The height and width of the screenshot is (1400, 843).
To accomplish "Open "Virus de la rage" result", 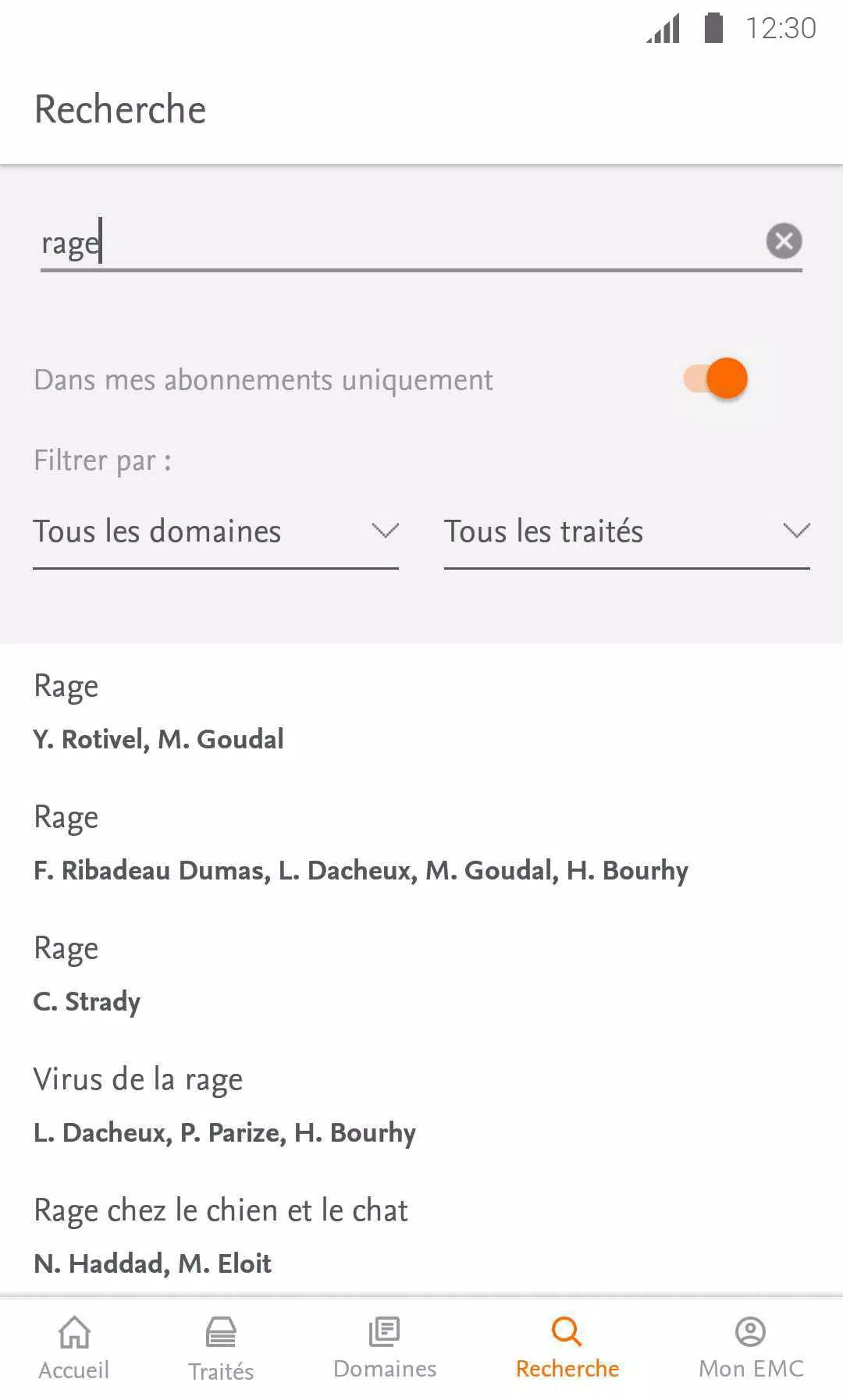I will (x=421, y=1104).
